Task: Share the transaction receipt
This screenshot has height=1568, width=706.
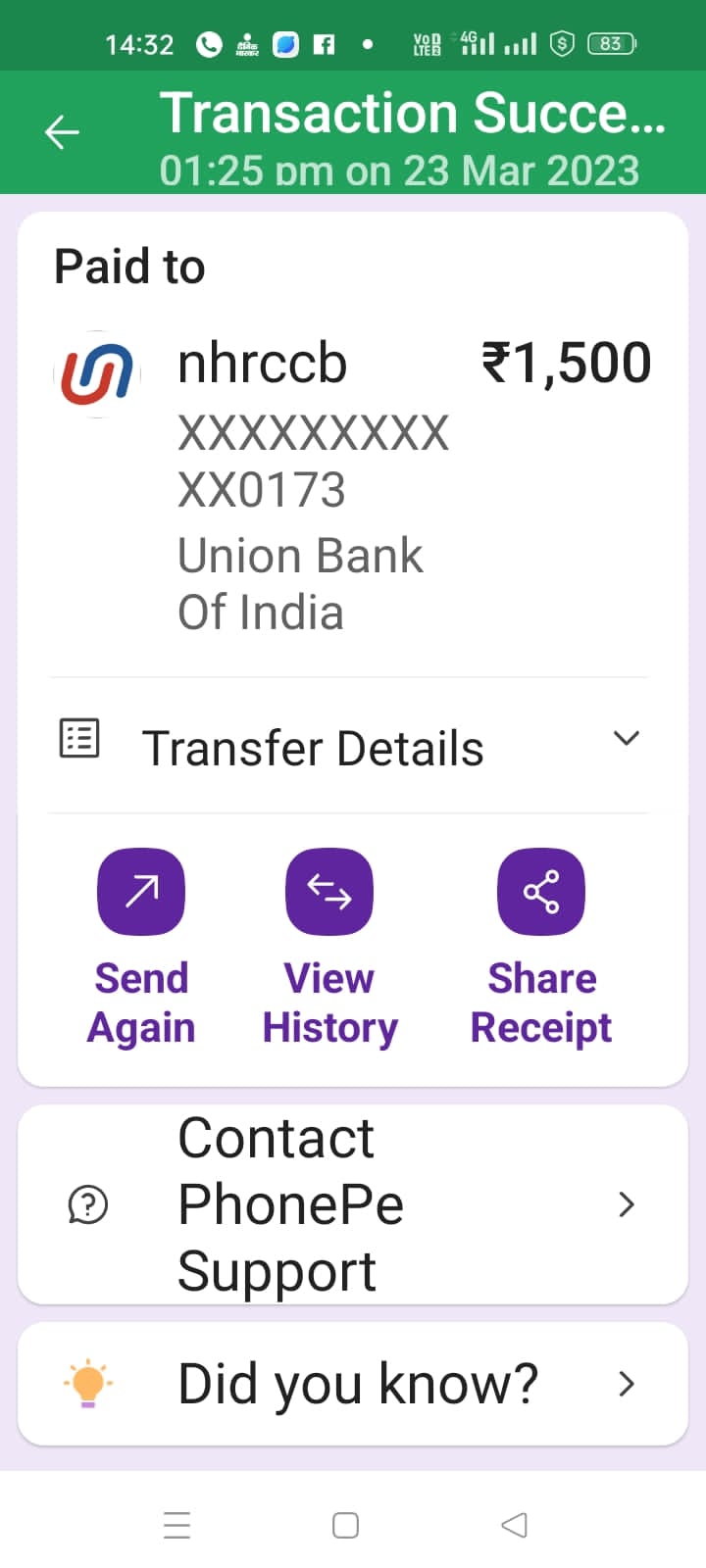Action: (541, 893)
